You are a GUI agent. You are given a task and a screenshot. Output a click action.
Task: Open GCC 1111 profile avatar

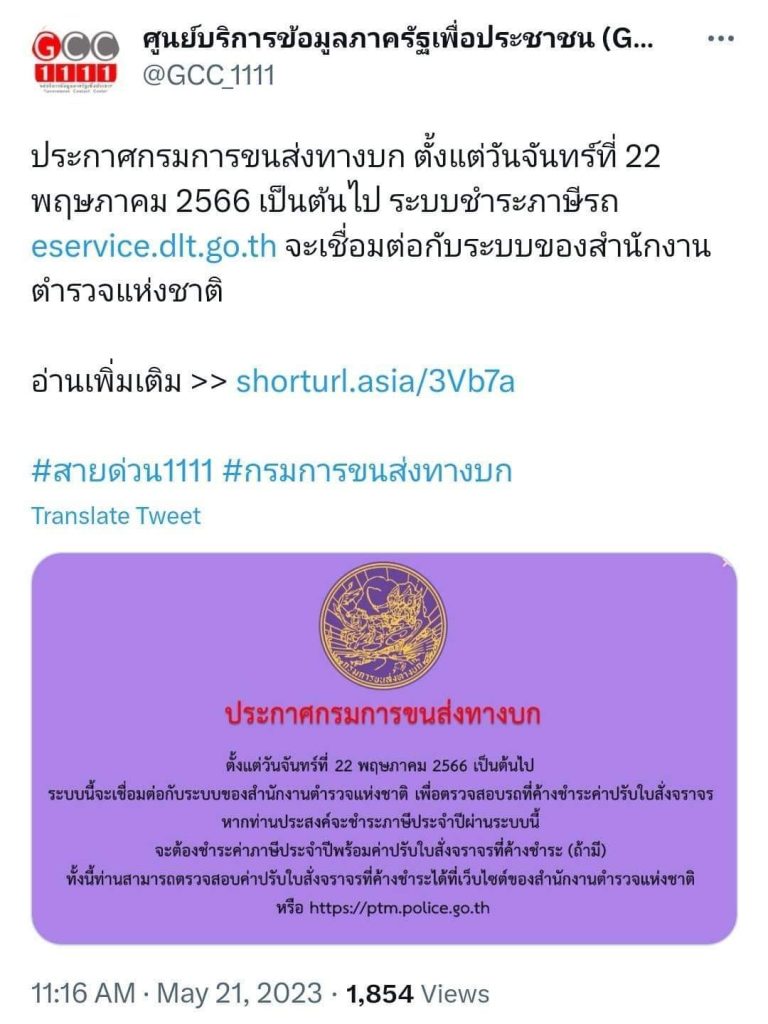coord(75,60)
